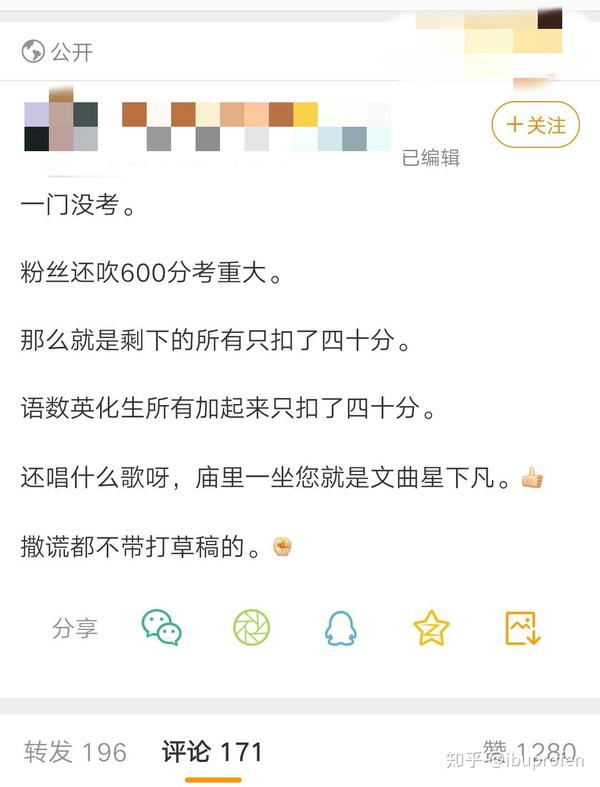
Task: Open the author's profile avatar
Action: [60, 126]
